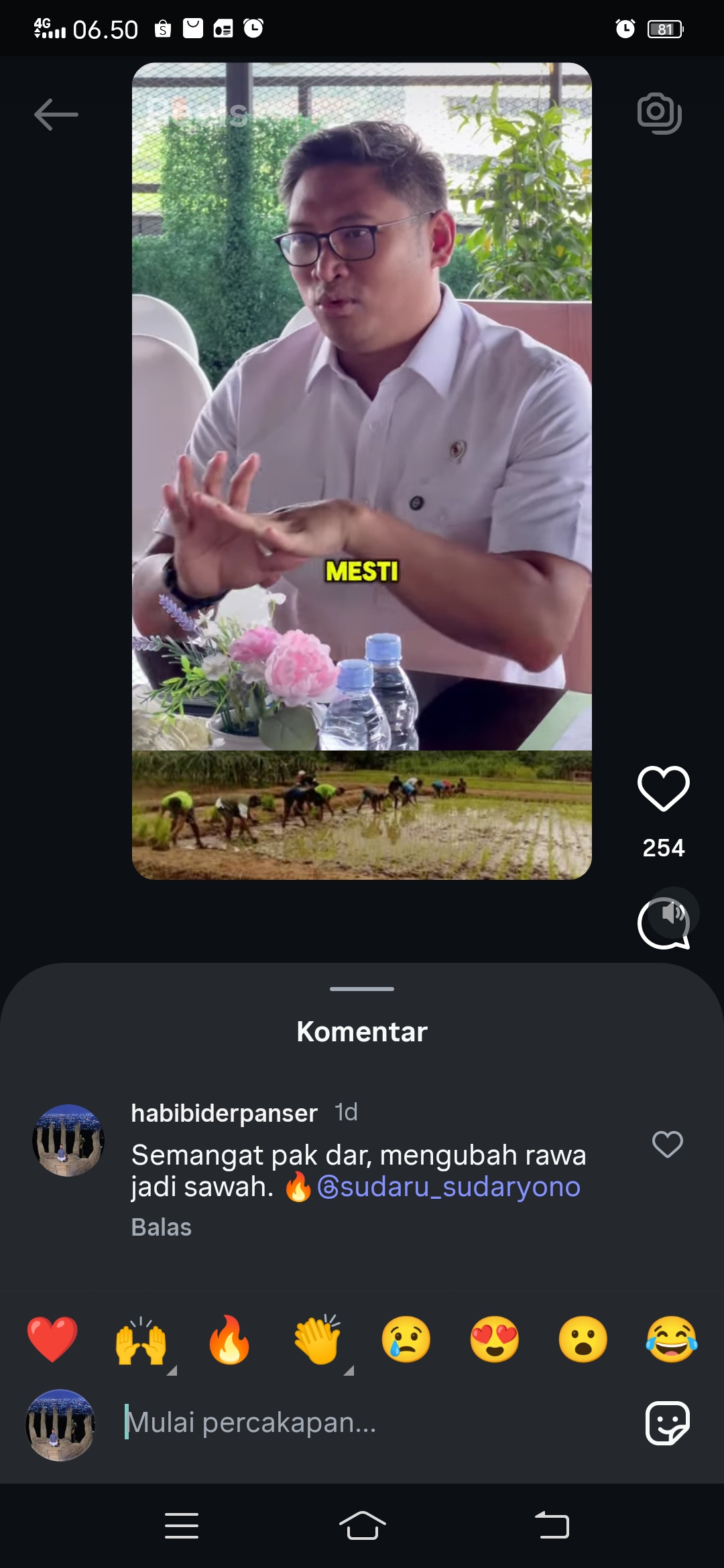The height and width of the screenshot is (1568, 724).
Task: Toggle the reel's sound speaker icon
Action: click(x=672, y=913)
